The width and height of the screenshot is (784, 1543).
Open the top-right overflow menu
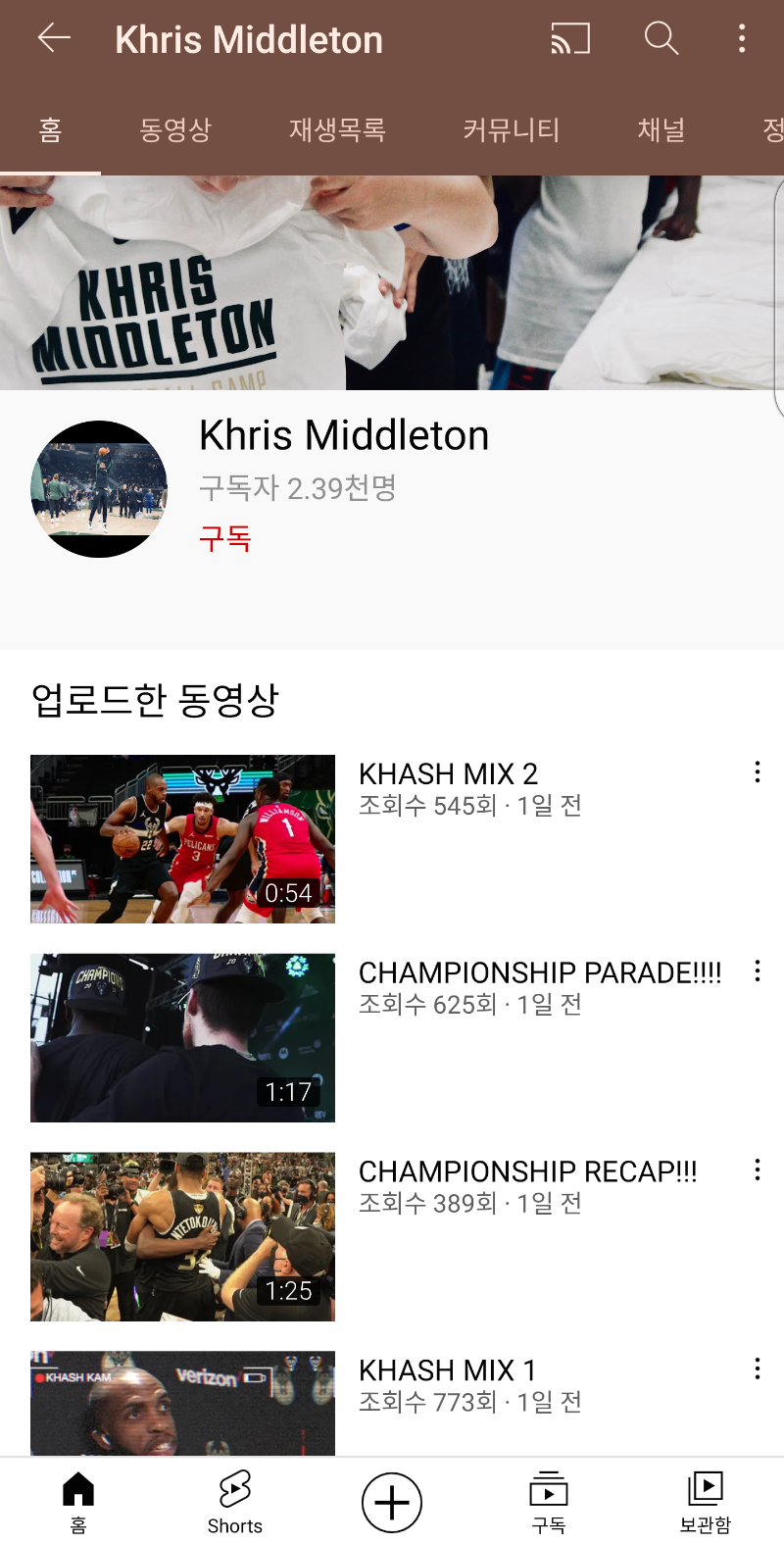click(x=742, y=39)
